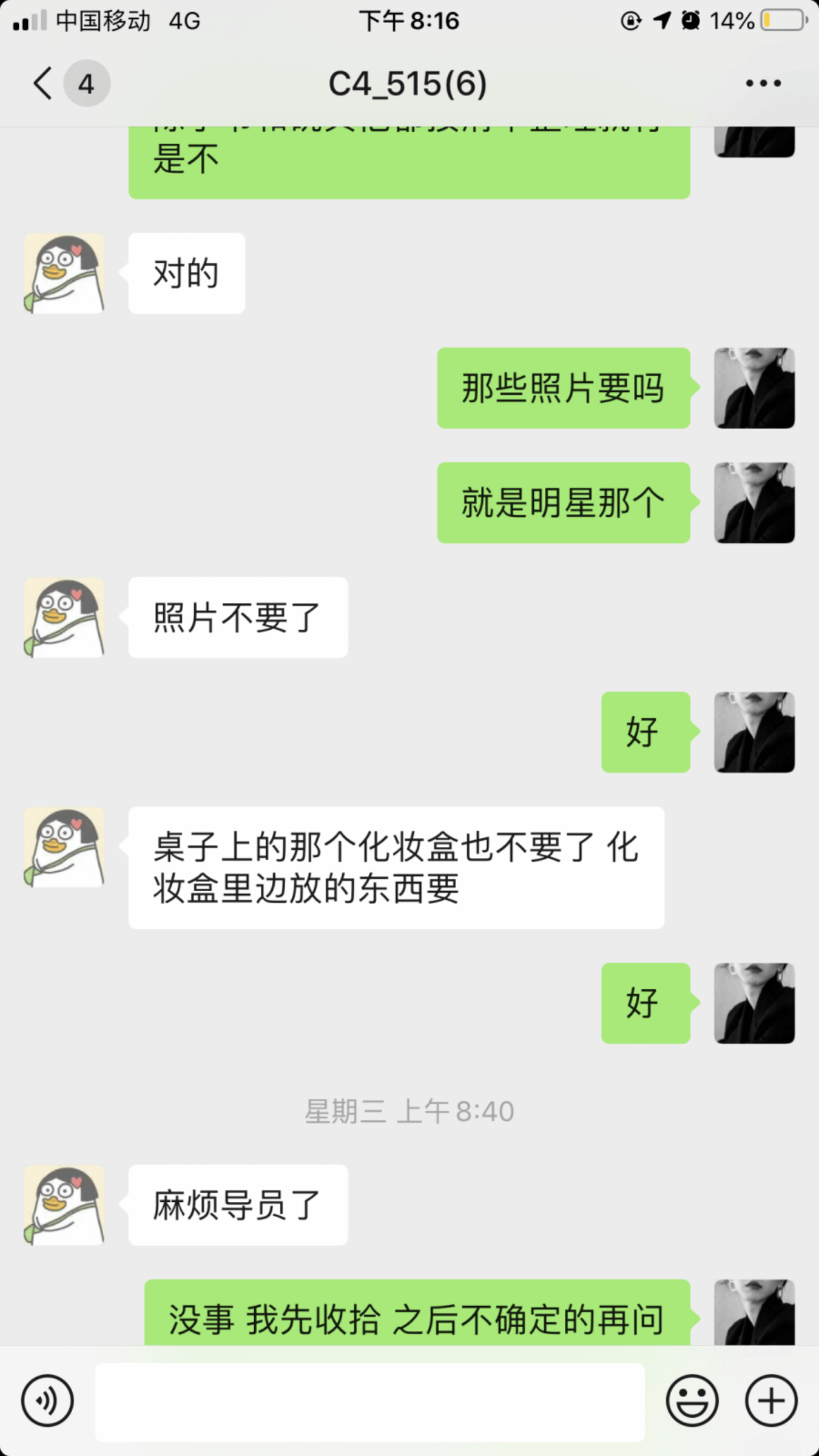Open the penguin avatar beside 麻烦导员了

pyautogui.click(x=64, y=1205)
